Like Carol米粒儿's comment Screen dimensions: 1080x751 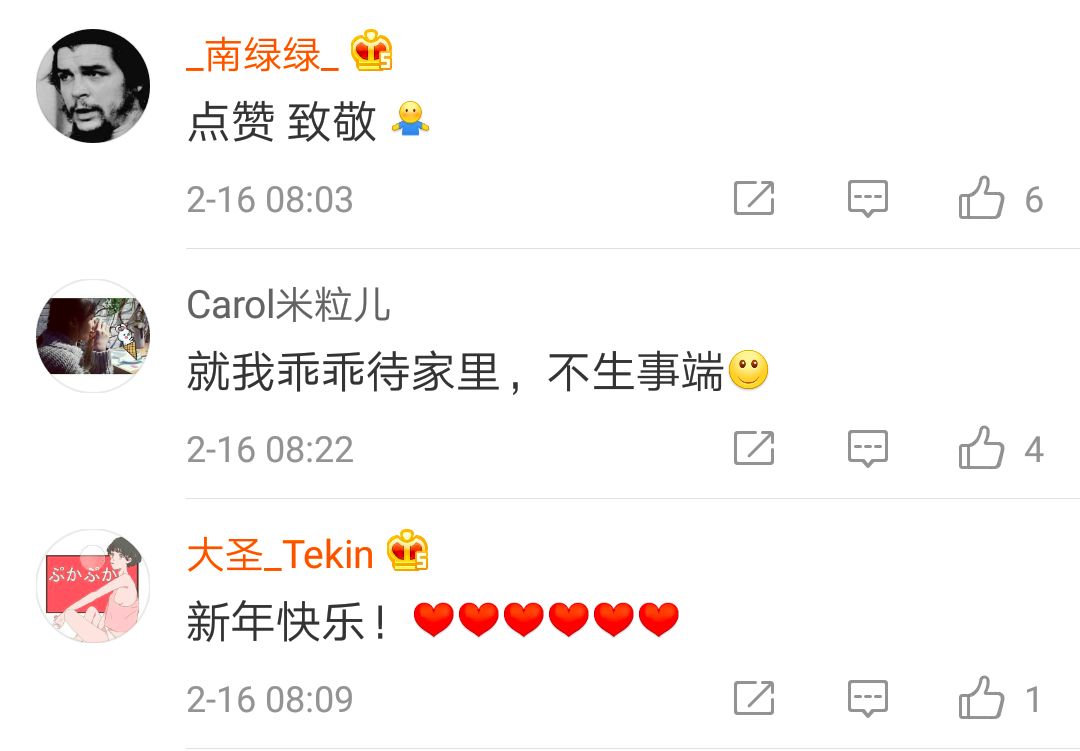[982, 448]
